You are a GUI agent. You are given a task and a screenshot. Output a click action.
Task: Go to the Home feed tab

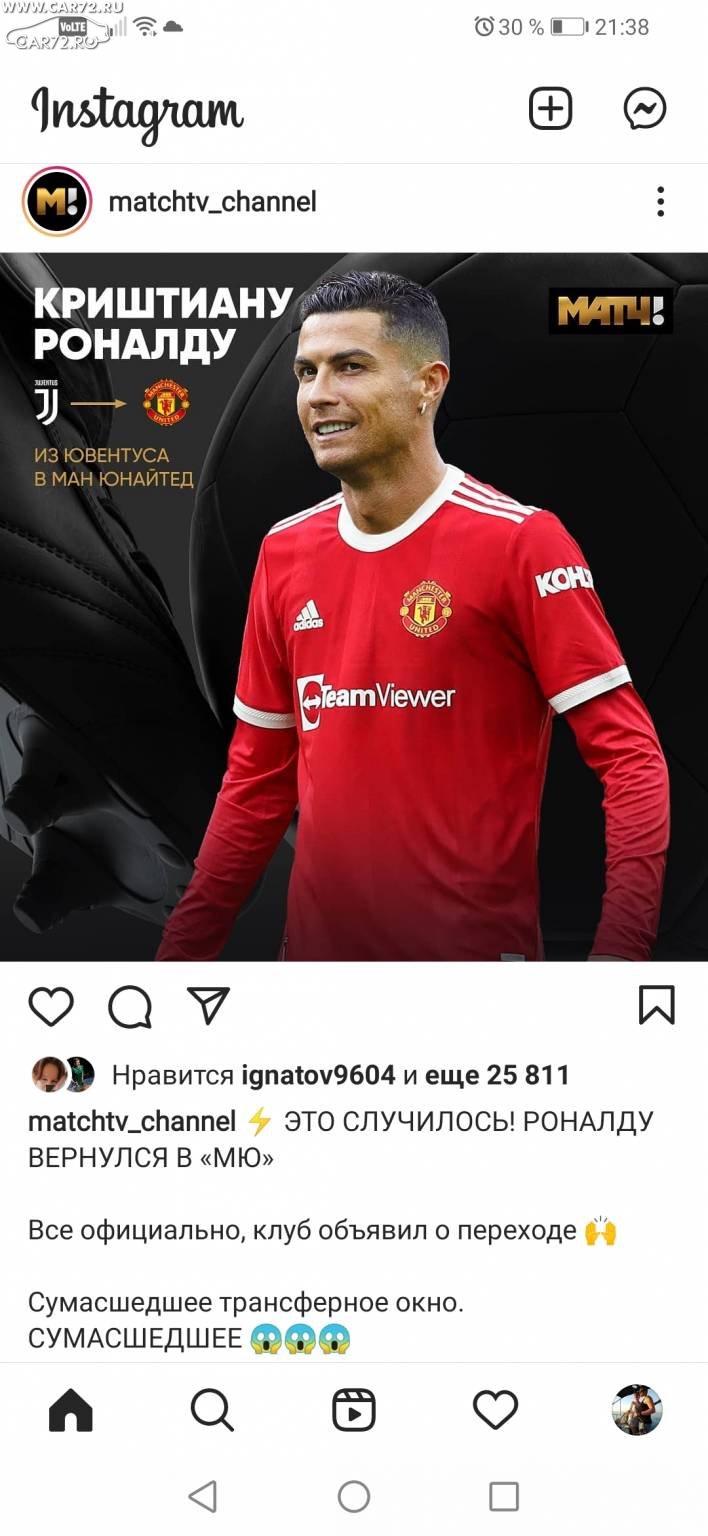(70, 1411)
